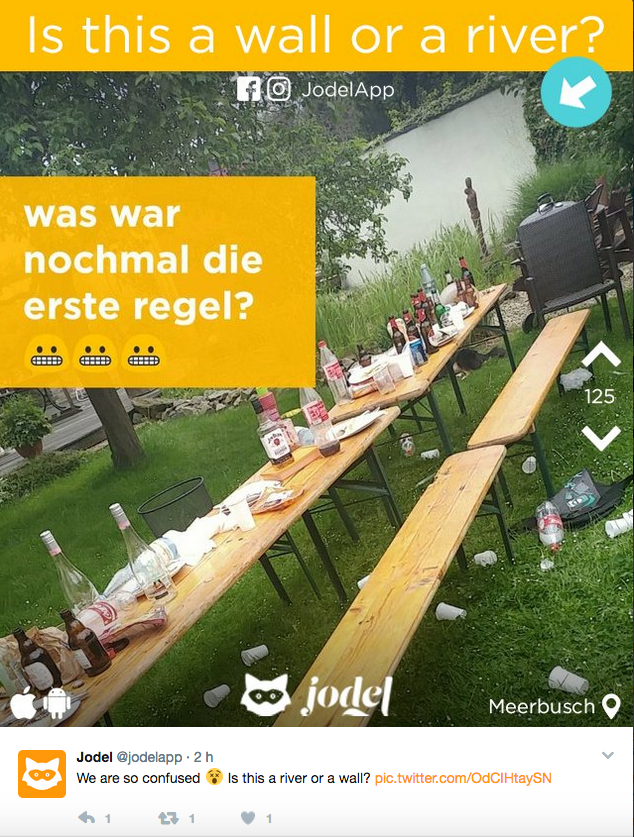The image size is (634, 837).
Task: Open the pic.twitter.com/OdCIHtaySN link
Action: (x=463, y=778)
